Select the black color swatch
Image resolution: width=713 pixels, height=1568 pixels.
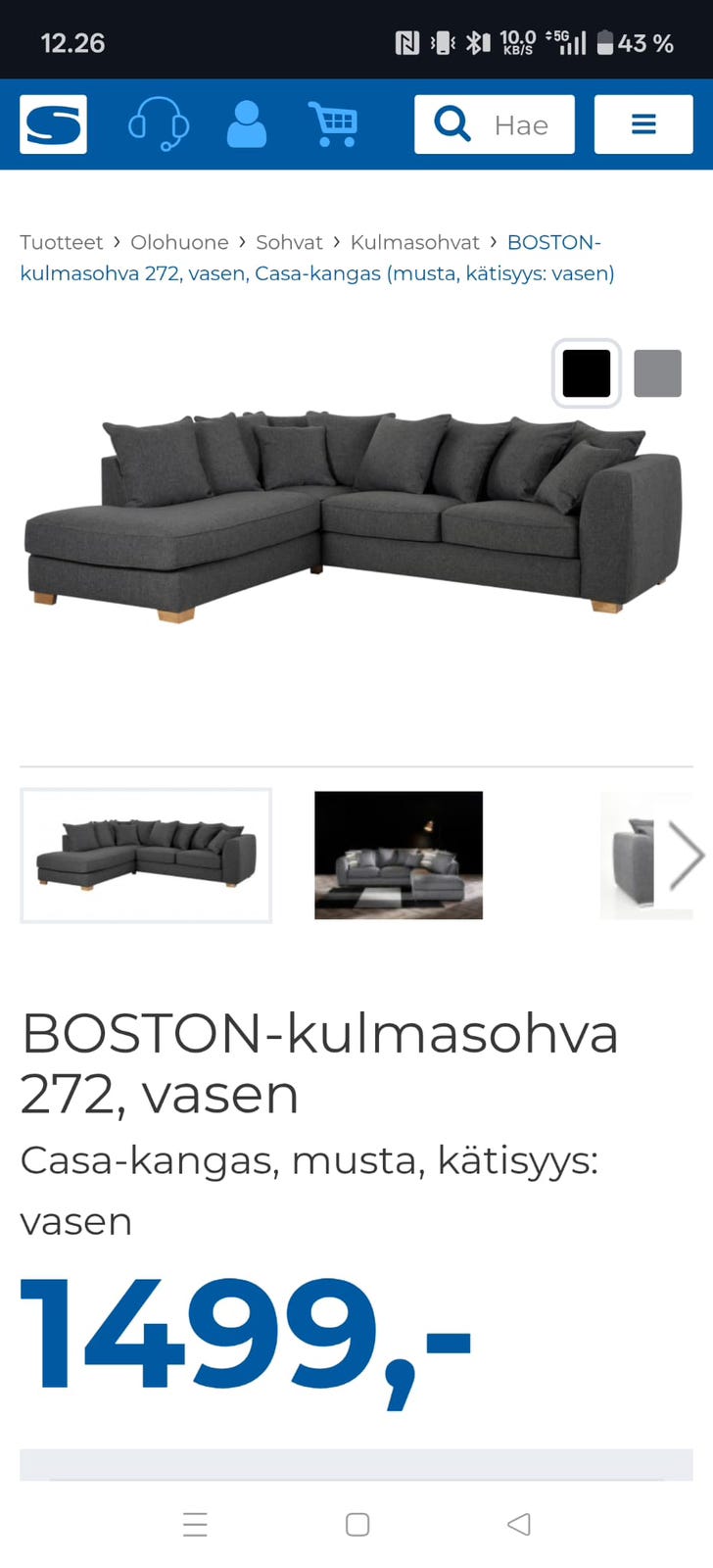pyautogui.click(x=587, y=373)
